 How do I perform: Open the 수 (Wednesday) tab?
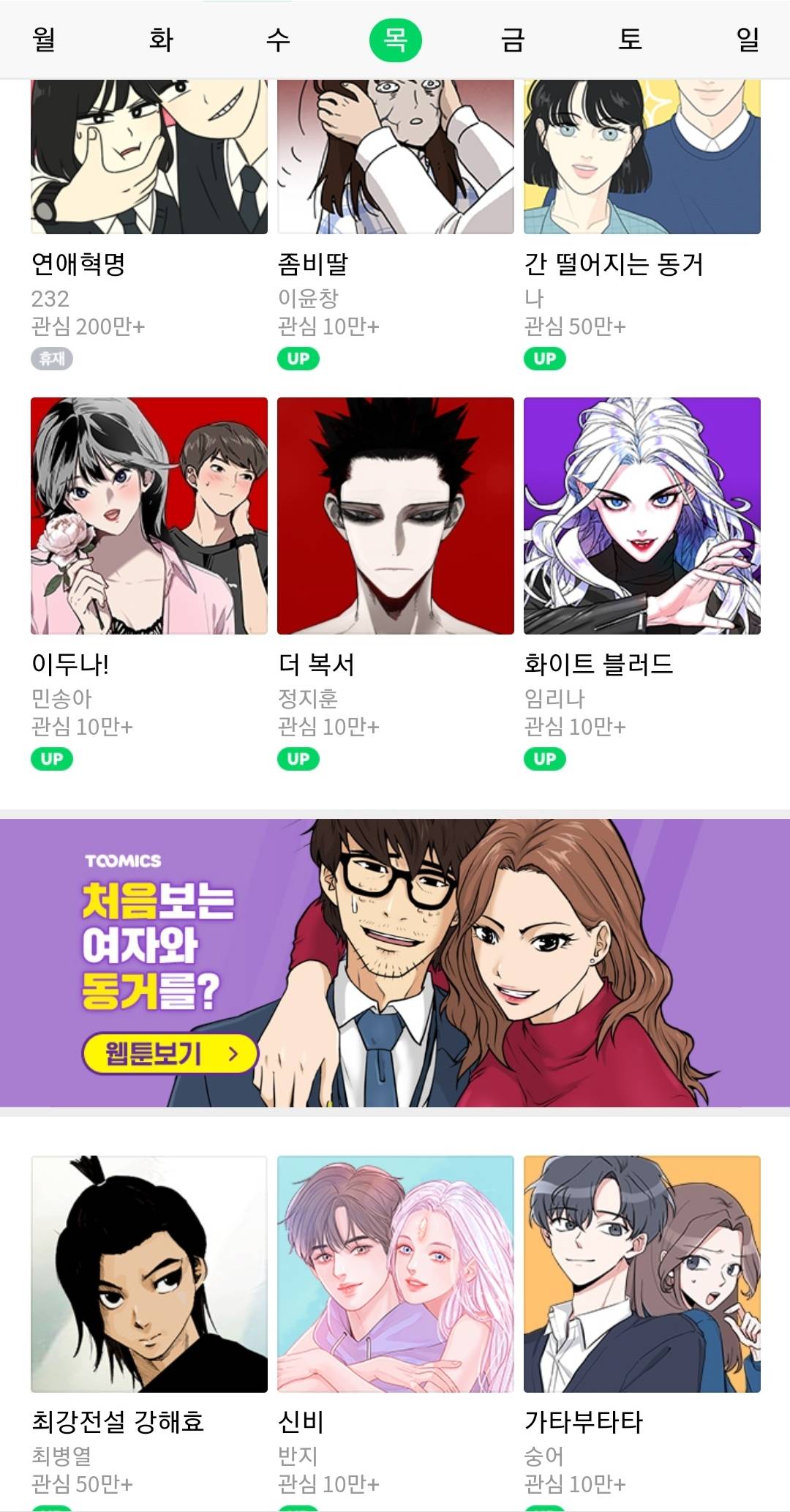coord(278,39)
